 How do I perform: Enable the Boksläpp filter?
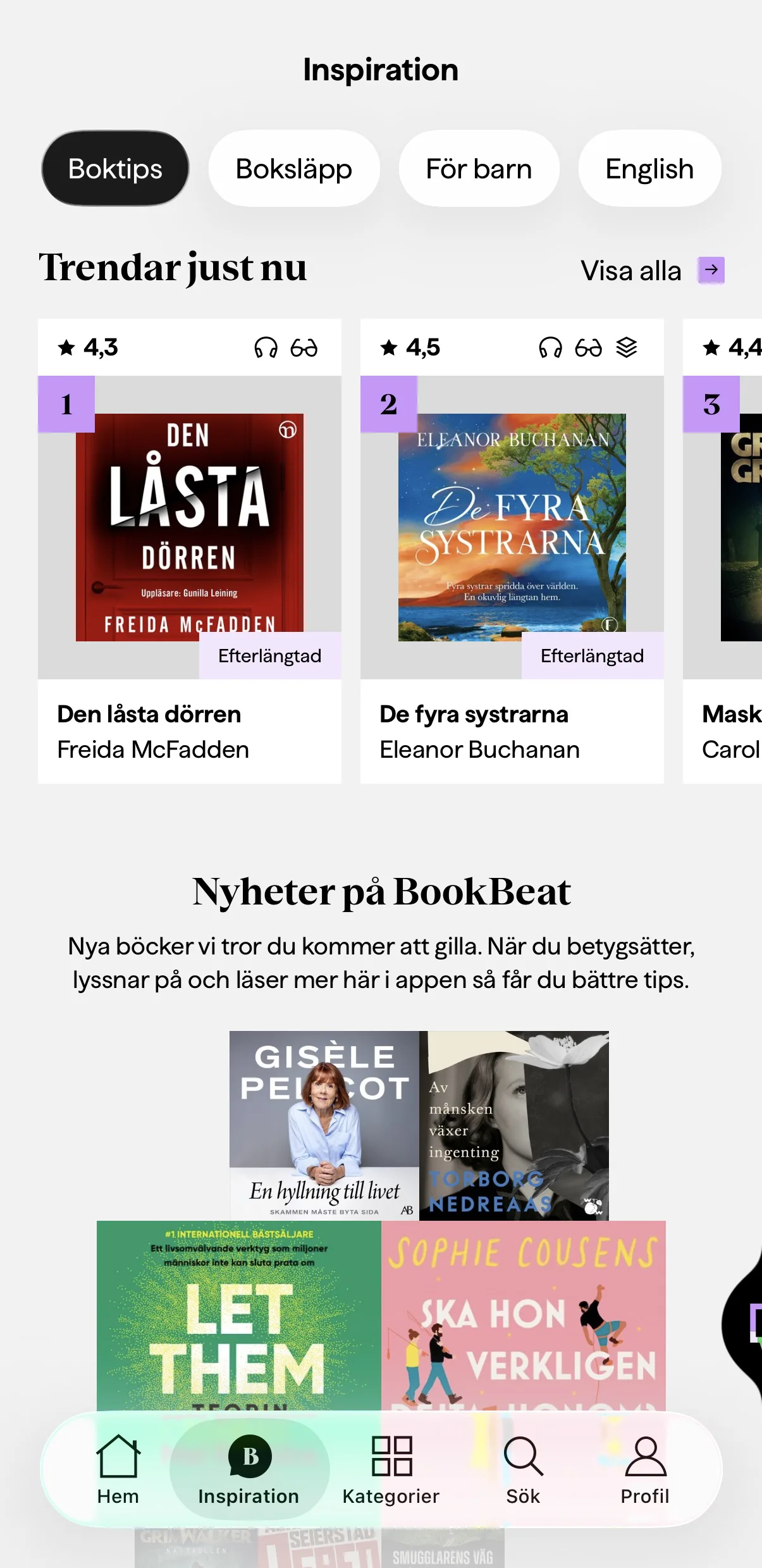tap(293, 168)
